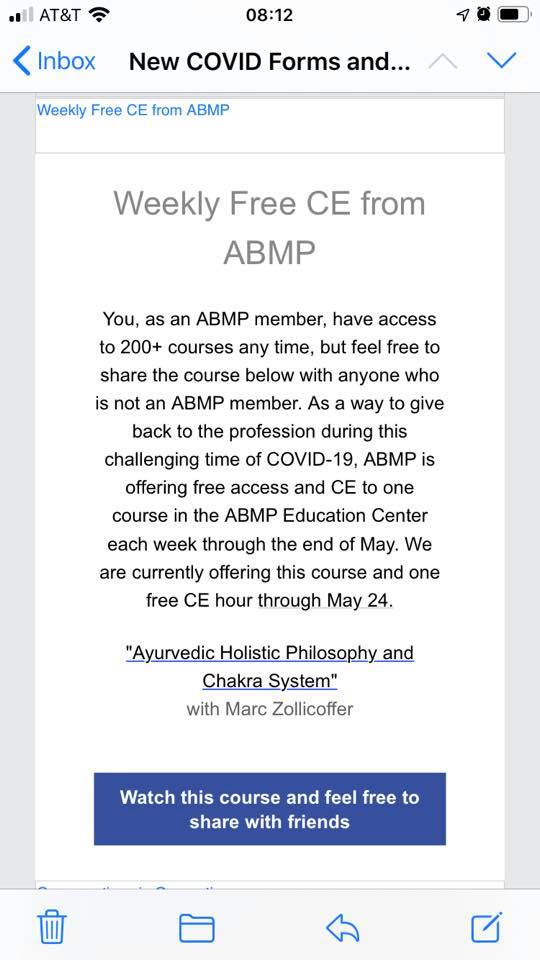Reply to this email

click(343, 928)
